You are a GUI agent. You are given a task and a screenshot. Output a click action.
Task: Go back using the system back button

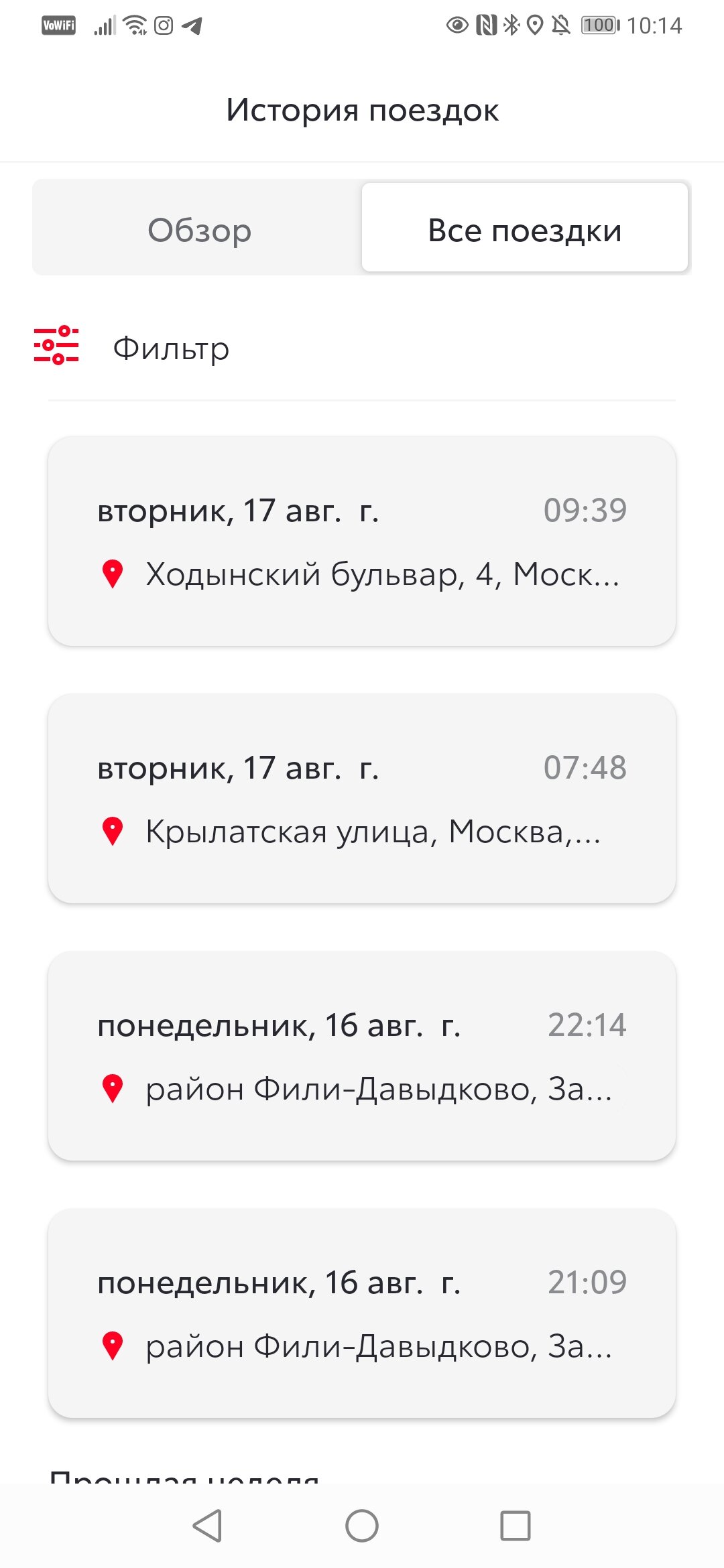208,1526
